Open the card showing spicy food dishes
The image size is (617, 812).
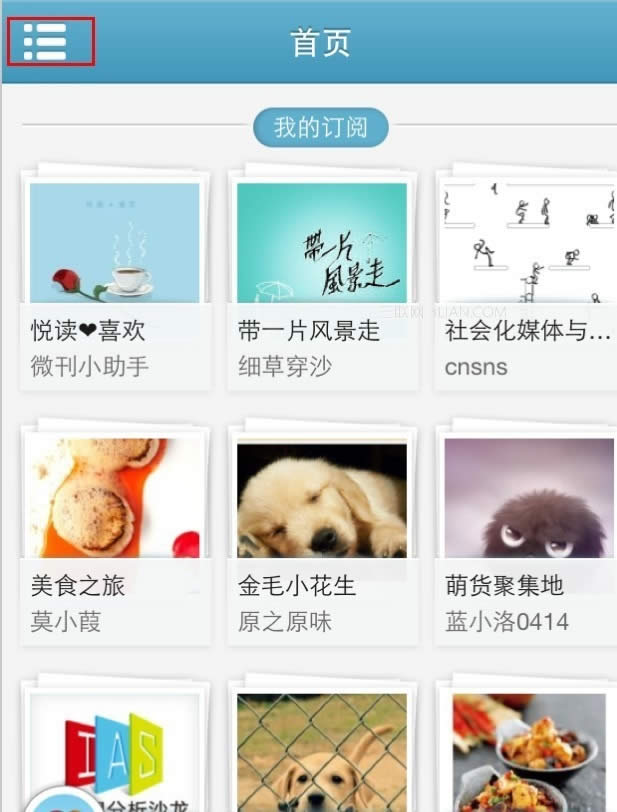point(527,752)
